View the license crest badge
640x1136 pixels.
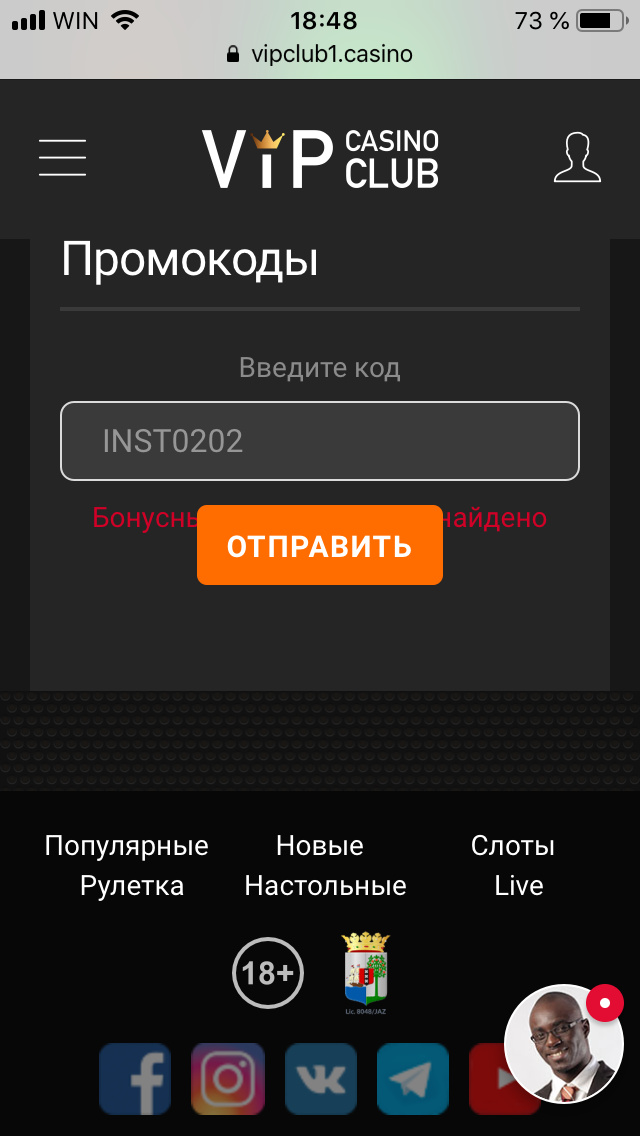(x=365, y=972)
